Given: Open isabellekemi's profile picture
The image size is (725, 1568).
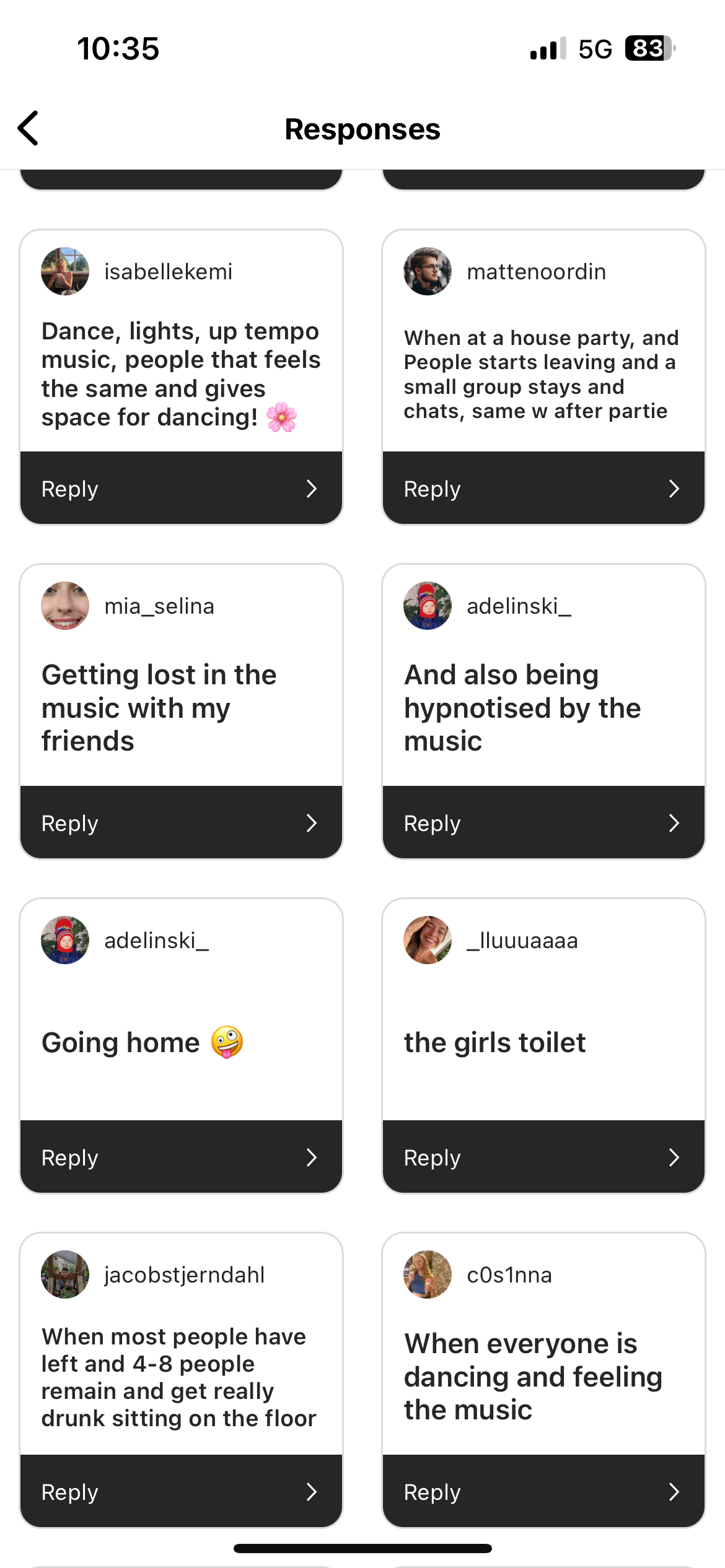Looking at the screenshot, I should (65, 271).
